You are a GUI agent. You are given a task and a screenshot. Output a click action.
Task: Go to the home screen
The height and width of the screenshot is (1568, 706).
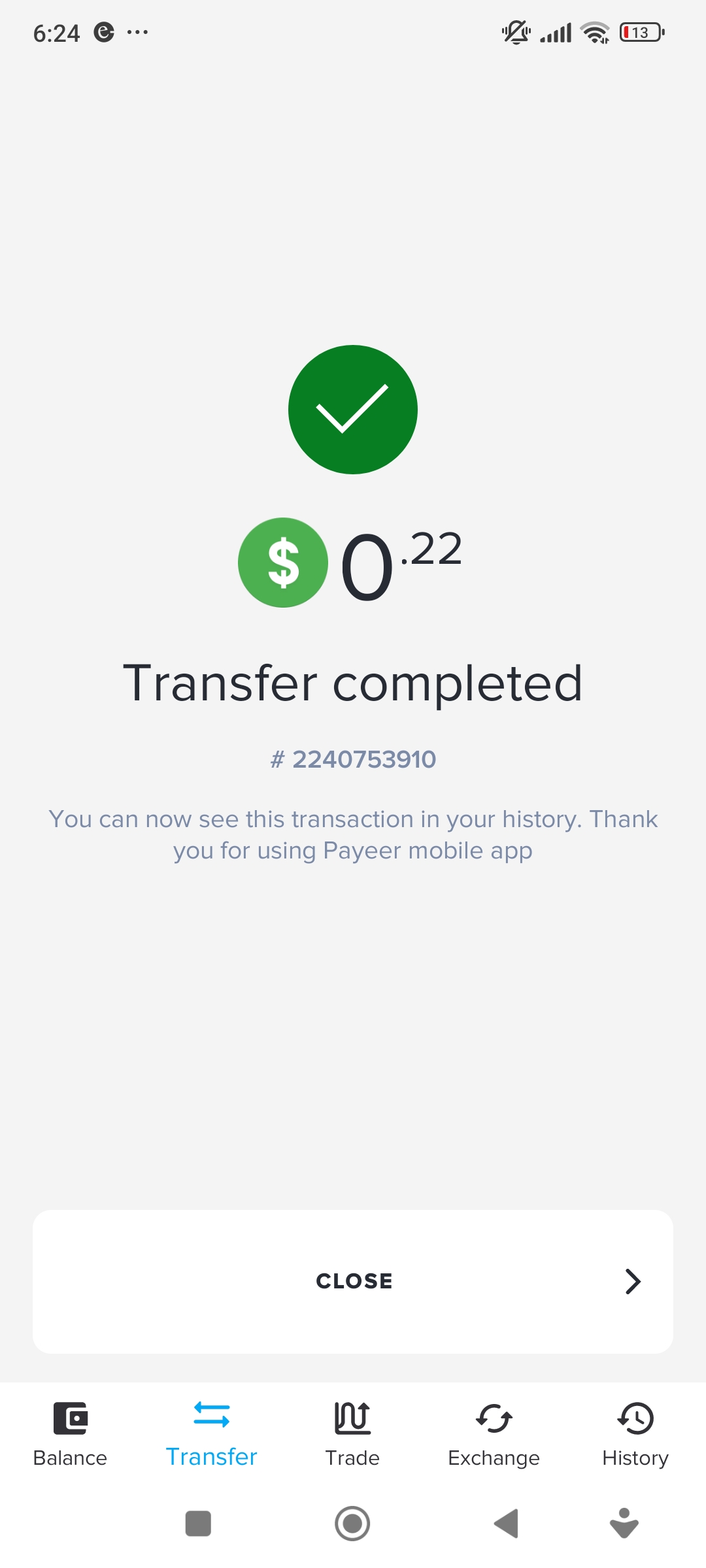352,1524
